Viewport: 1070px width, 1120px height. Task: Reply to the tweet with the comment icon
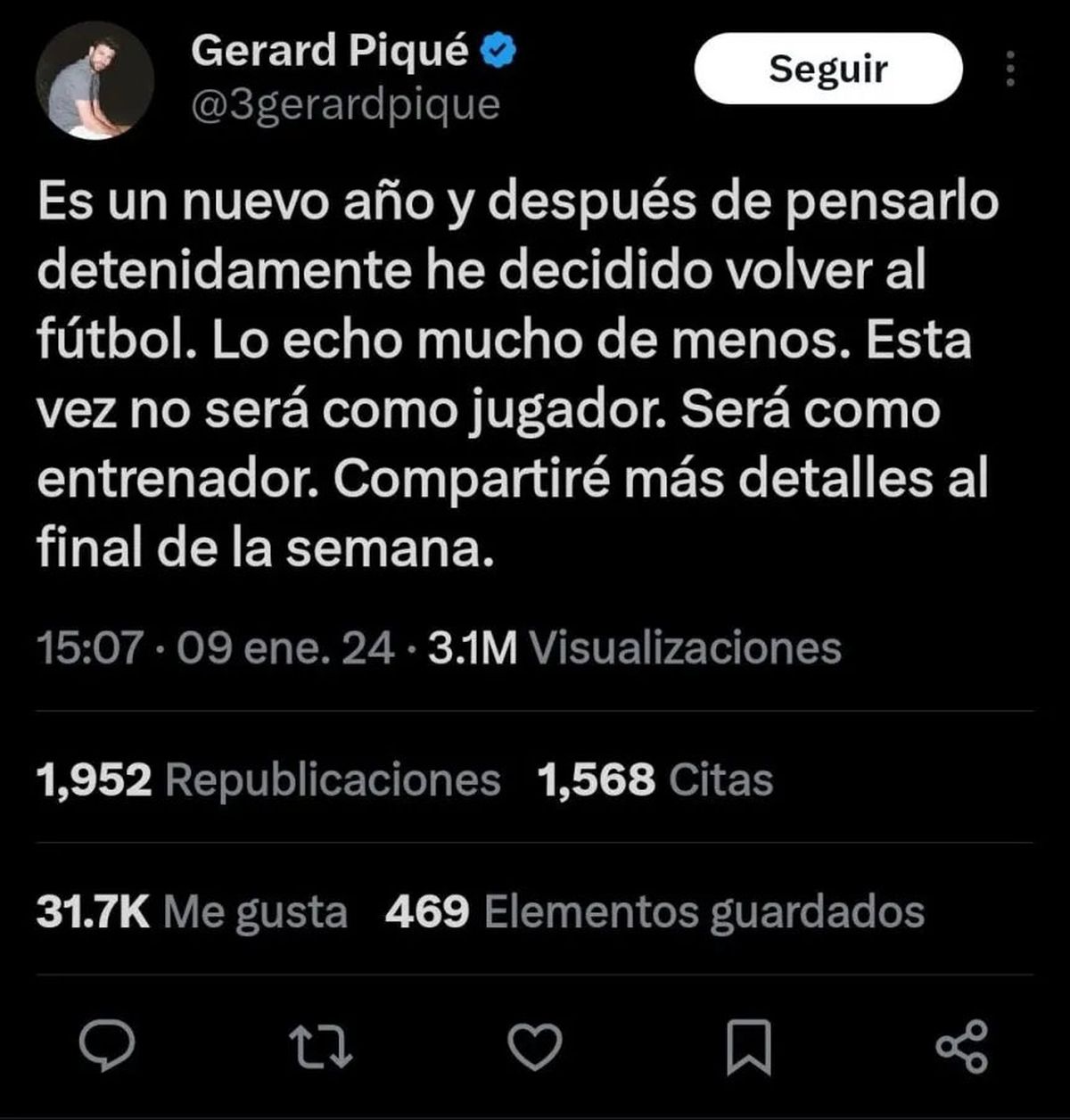pos(107,1047)
